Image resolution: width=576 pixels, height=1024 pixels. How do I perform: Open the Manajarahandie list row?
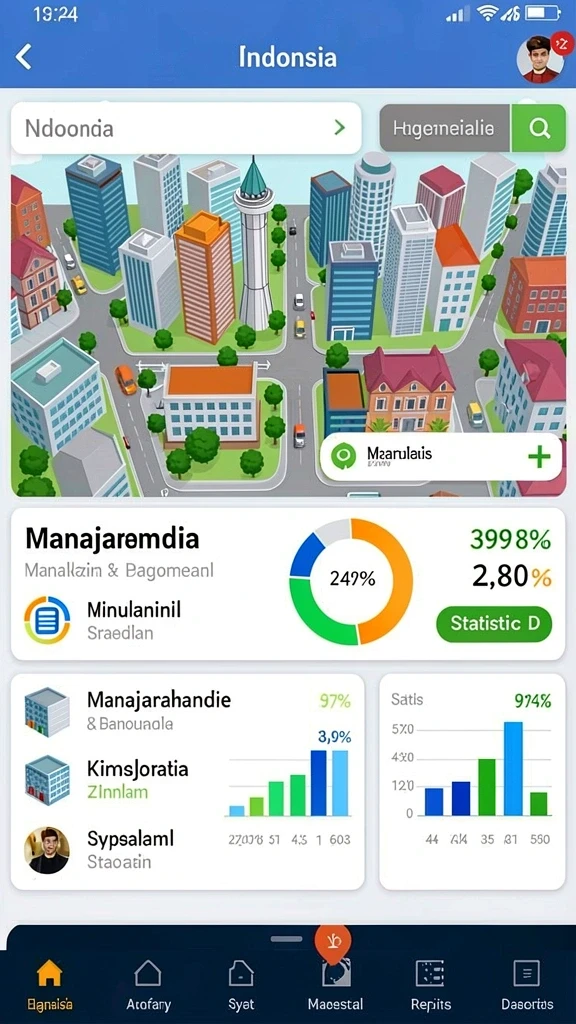pyautogui.click(x=127, y=711)
